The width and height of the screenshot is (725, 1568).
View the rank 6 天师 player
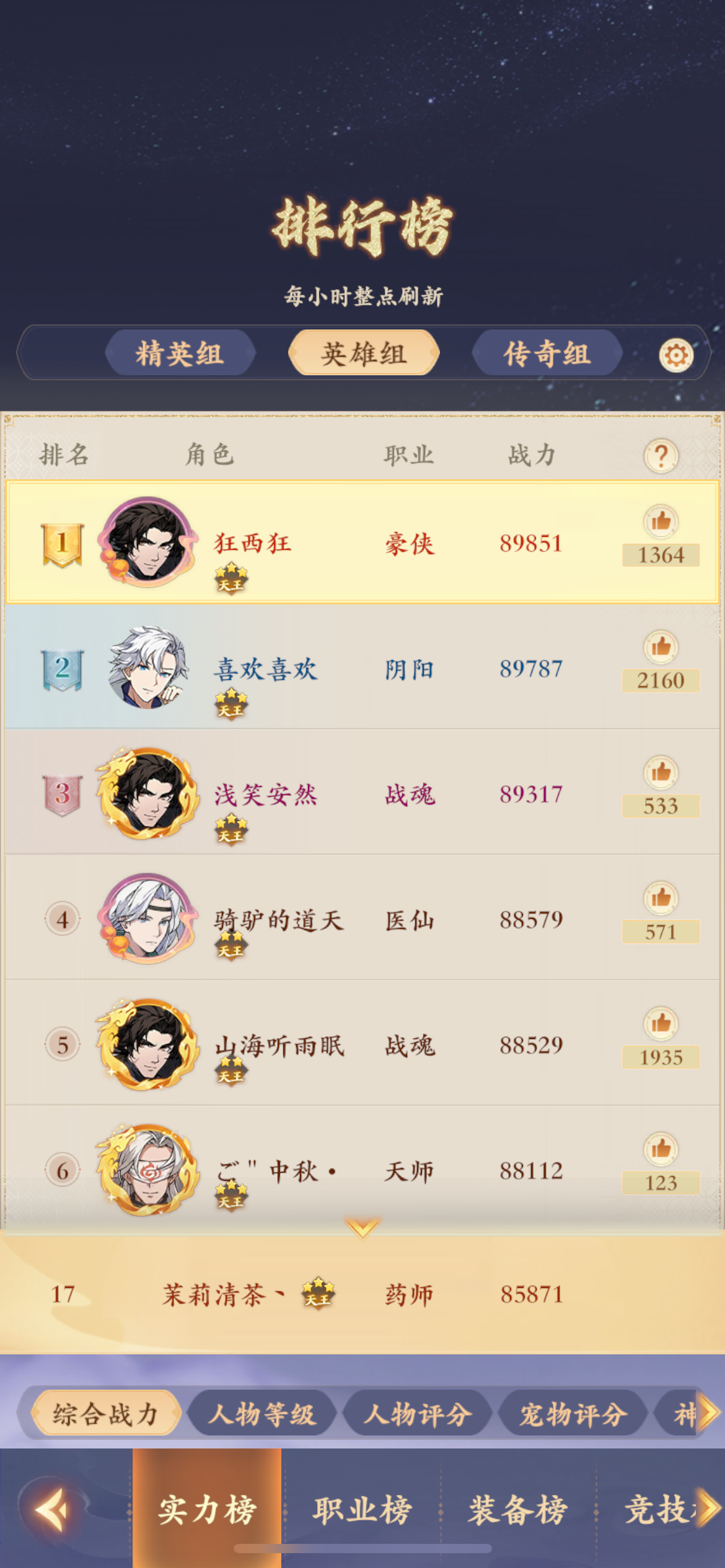click(x=362, y=1169)
